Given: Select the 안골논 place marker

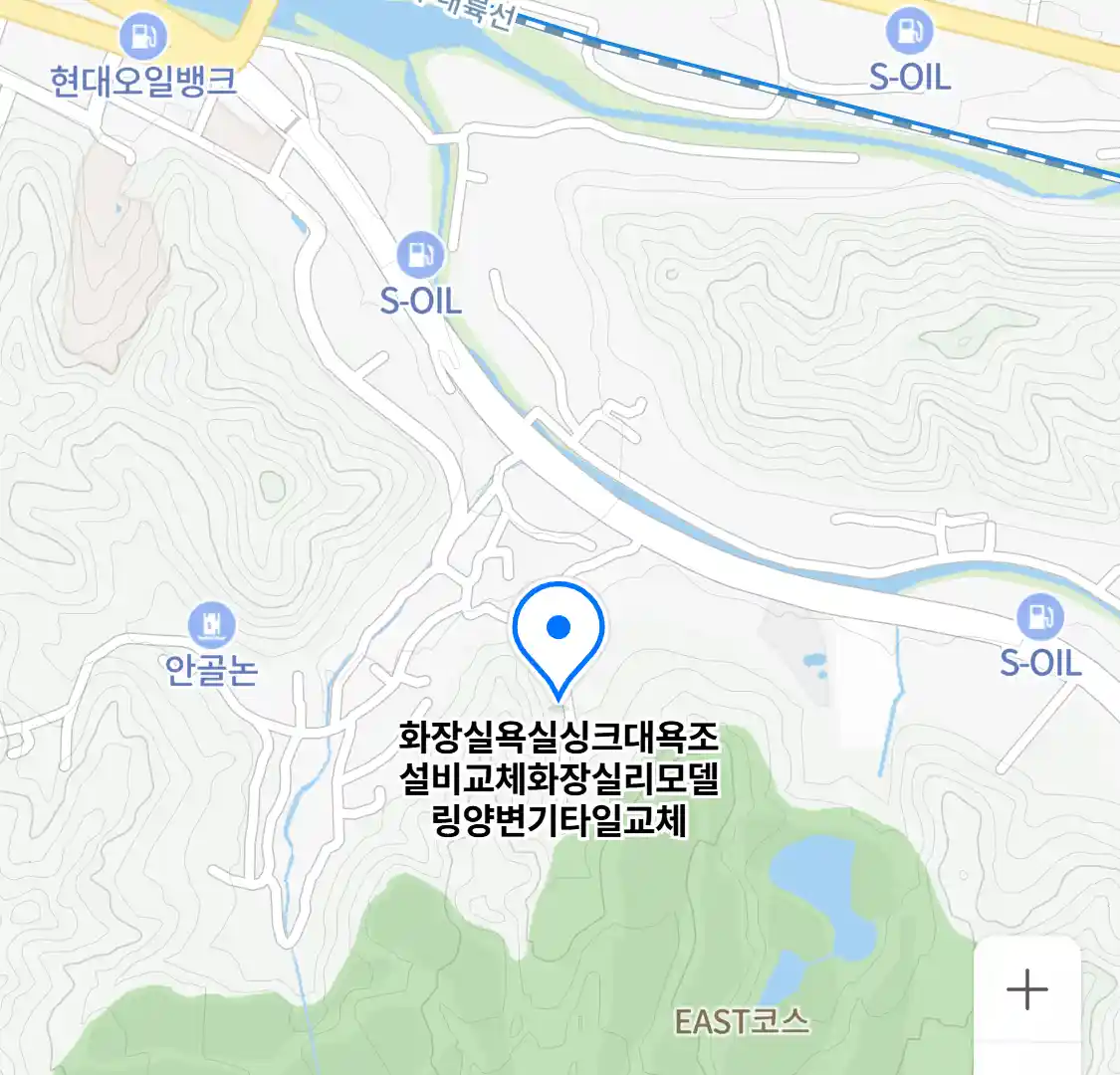Looking at the screenshot, I should tap(211, 626).
